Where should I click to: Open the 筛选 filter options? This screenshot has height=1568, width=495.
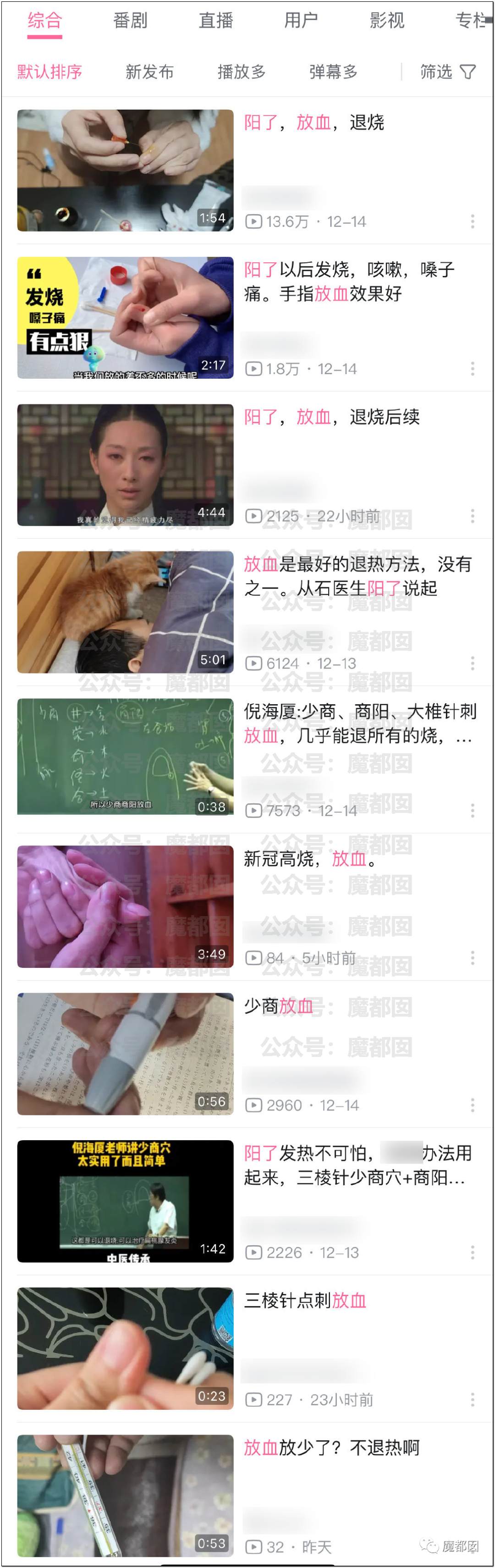(x=447, y=72)
